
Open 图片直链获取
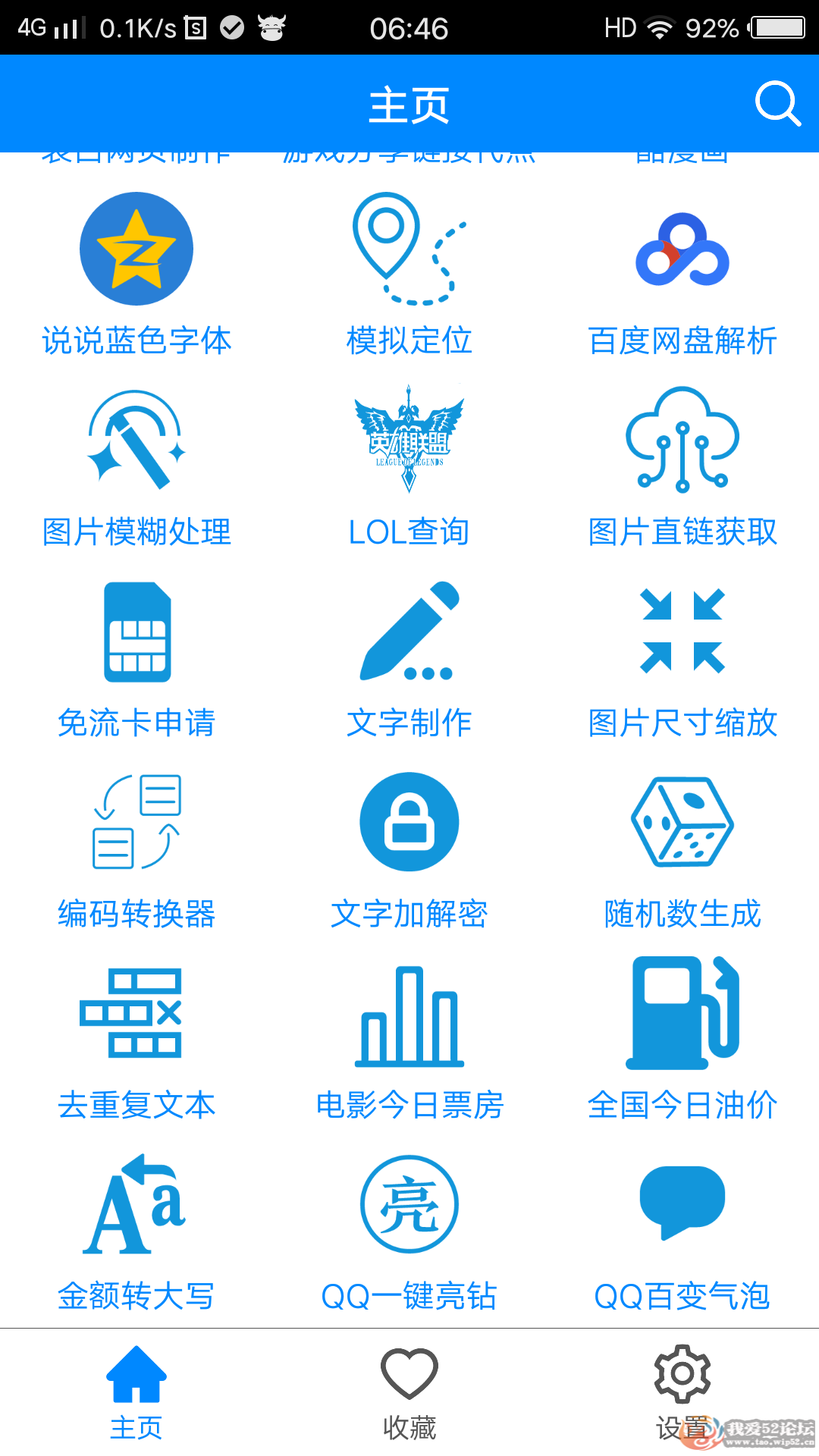point(682,466)
